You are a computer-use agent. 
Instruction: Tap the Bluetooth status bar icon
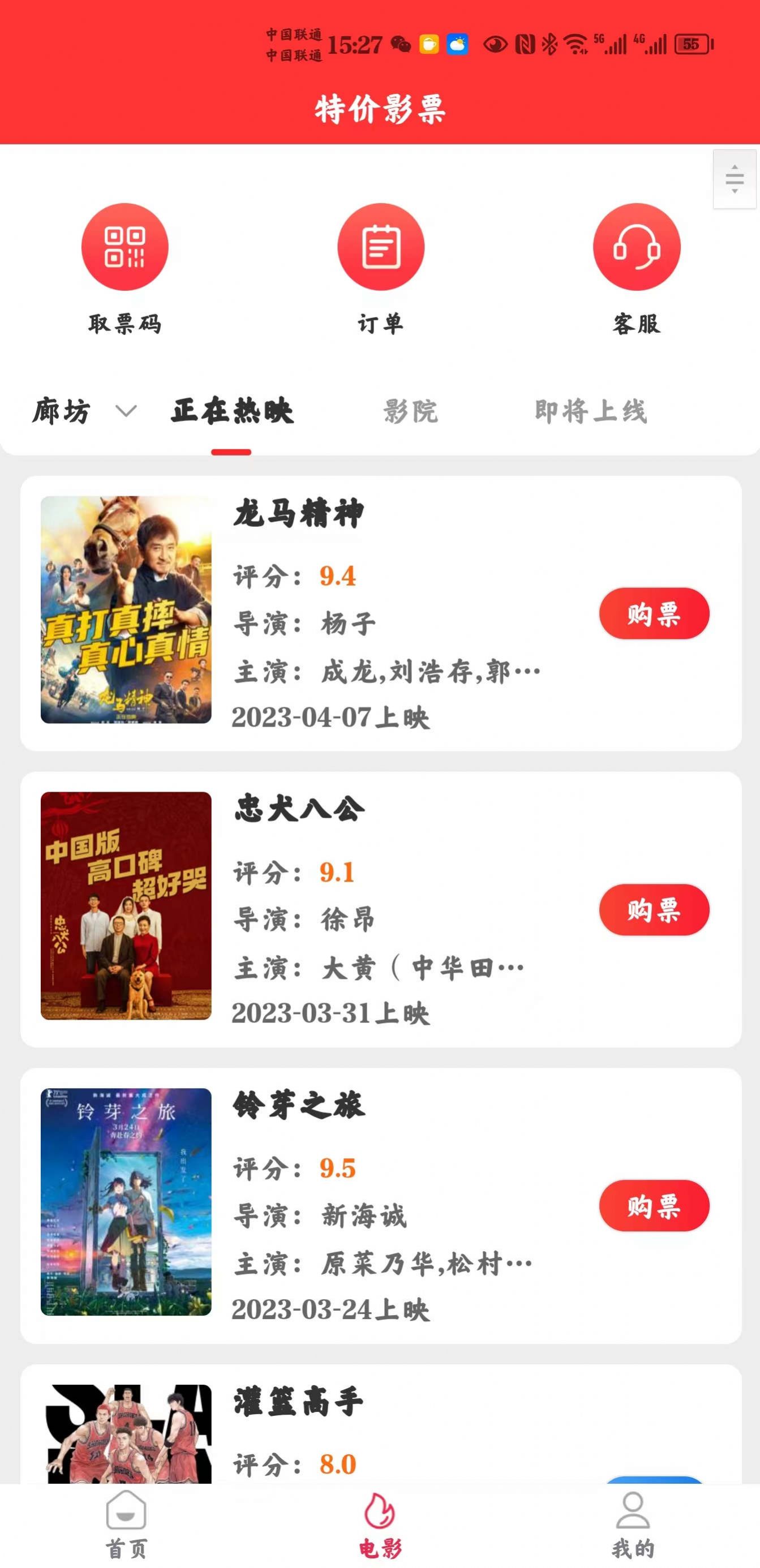550,43
